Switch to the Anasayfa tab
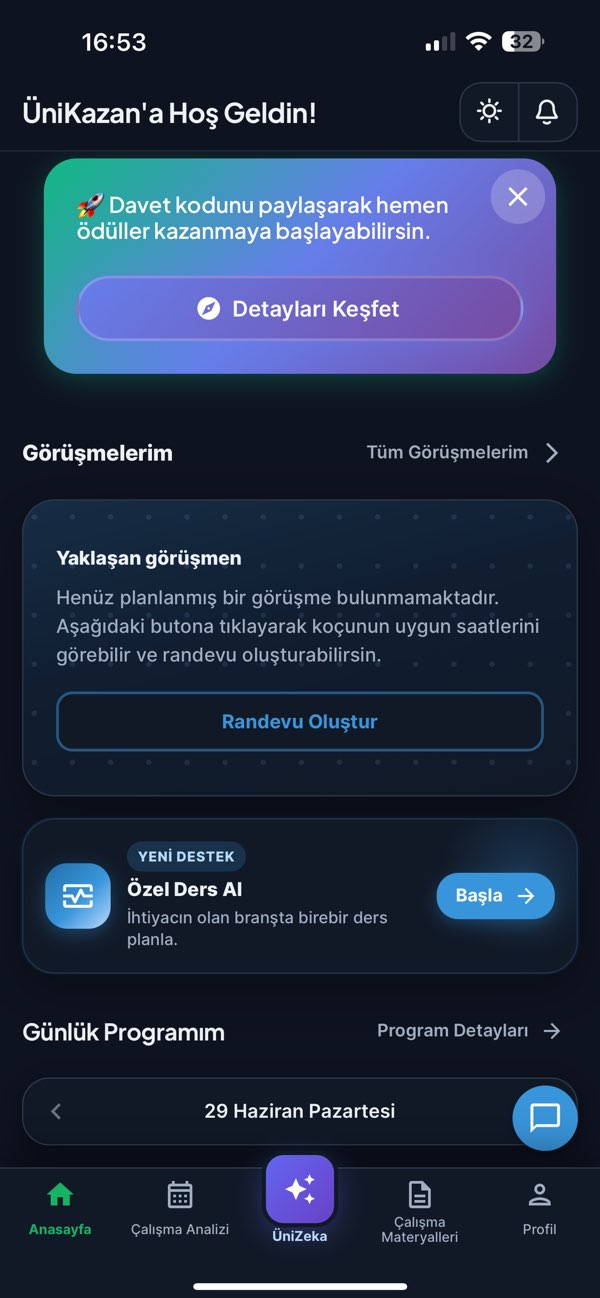The height and width of the screenshot is (1298, 600). click(x=60, y=1209)
